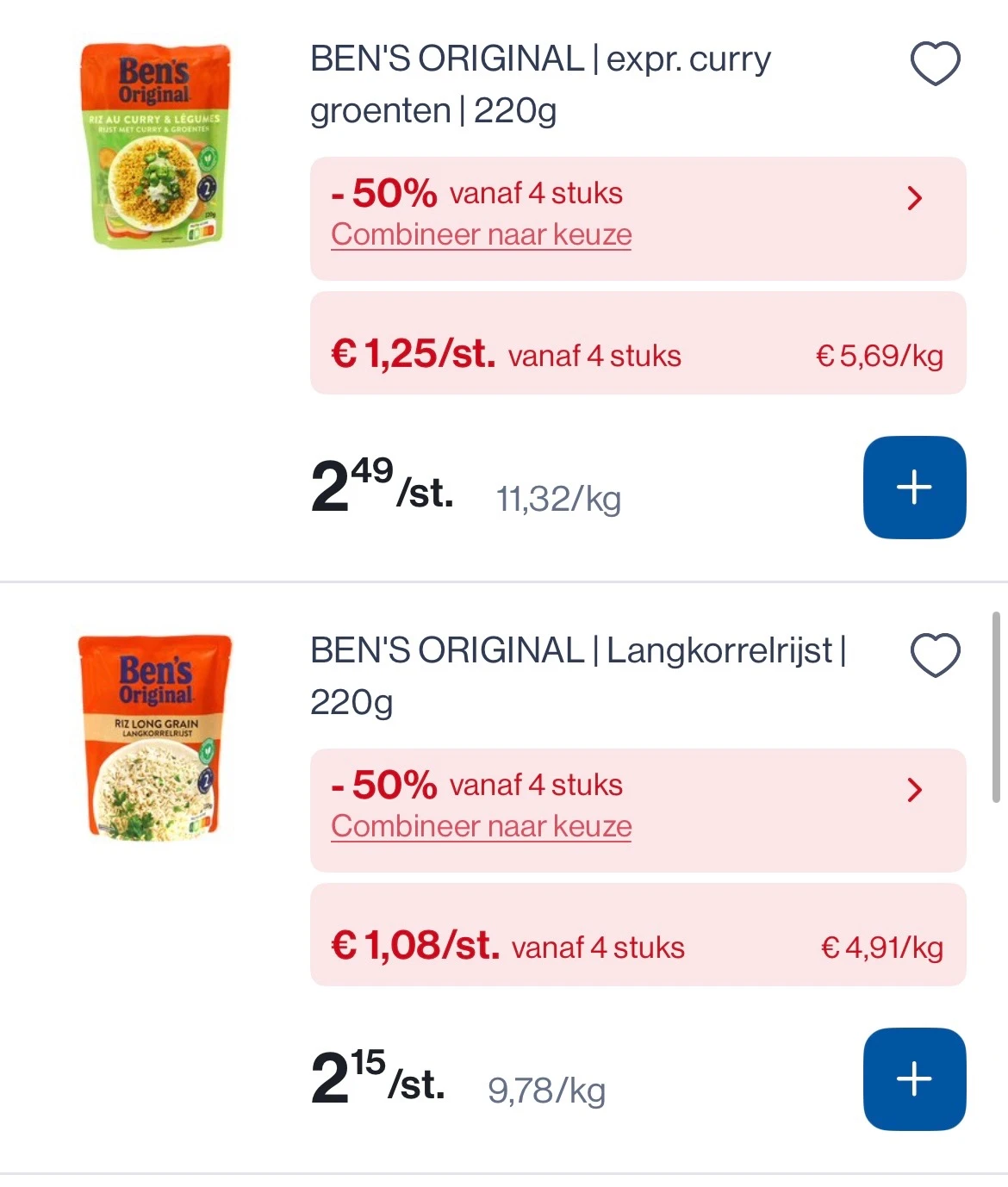The width and height of the screenshot is (1008, 1187).
Task: Open Combineer naar keuze for curry rice
Action: [480, 233]
